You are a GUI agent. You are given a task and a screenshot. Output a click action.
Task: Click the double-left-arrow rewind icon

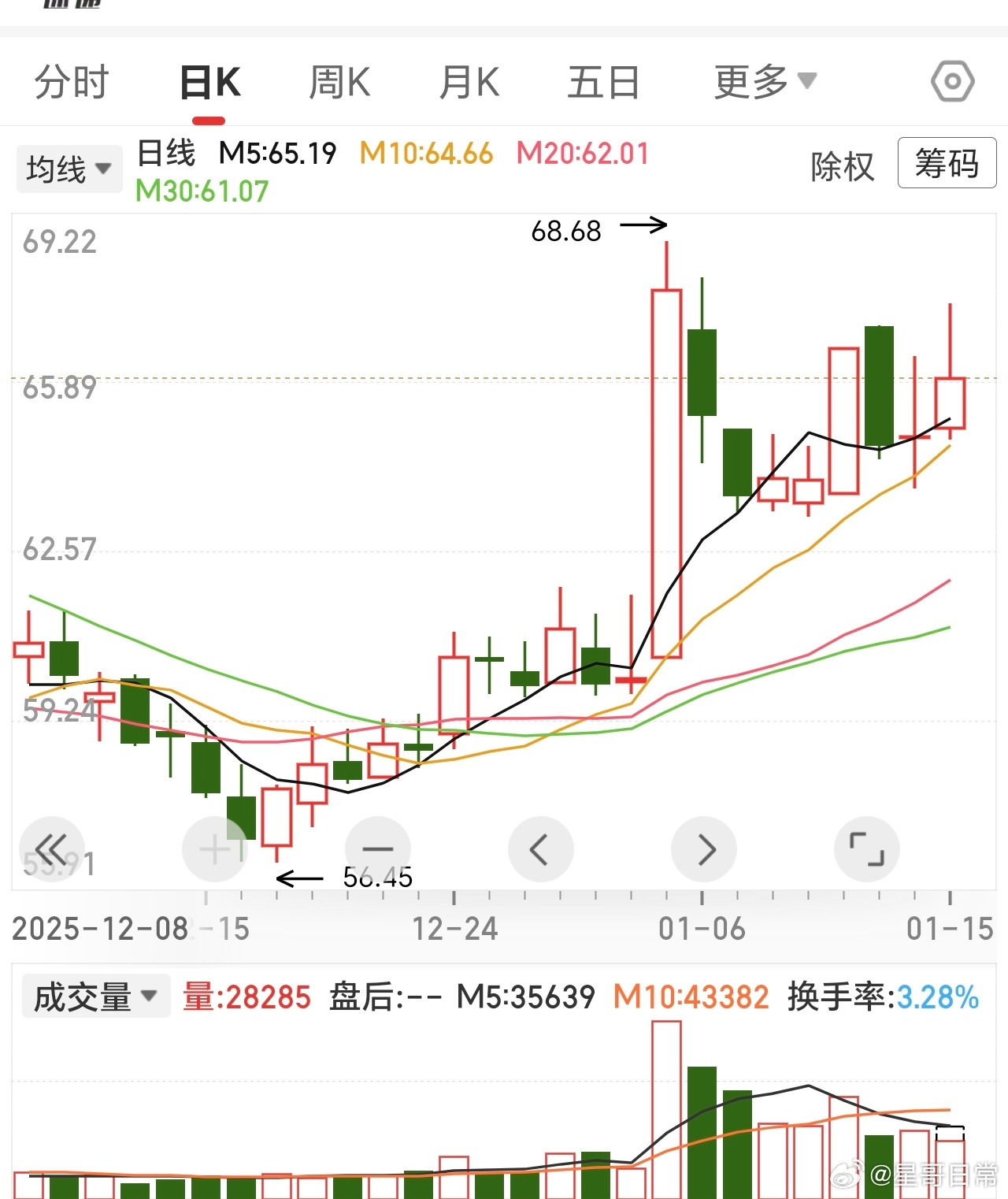tap(52, 848)
